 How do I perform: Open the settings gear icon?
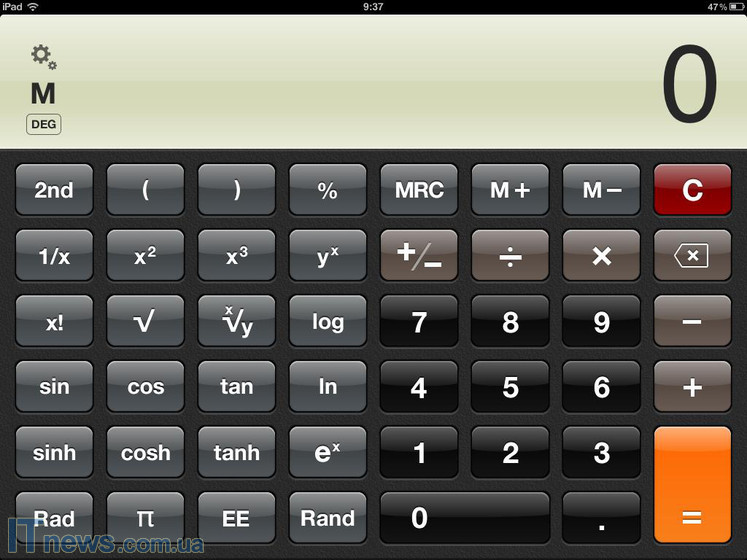(42, 56)
